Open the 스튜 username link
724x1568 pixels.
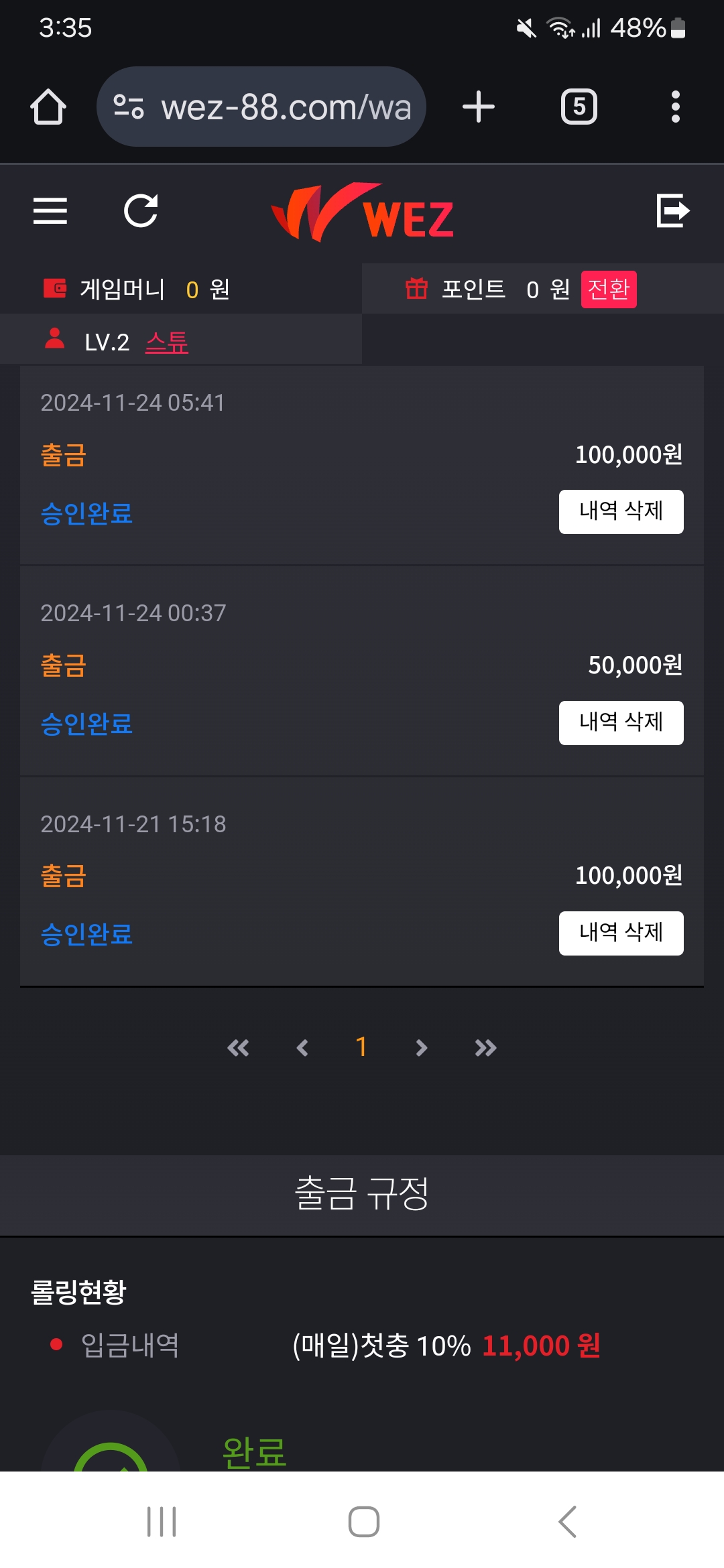point(167,342)
